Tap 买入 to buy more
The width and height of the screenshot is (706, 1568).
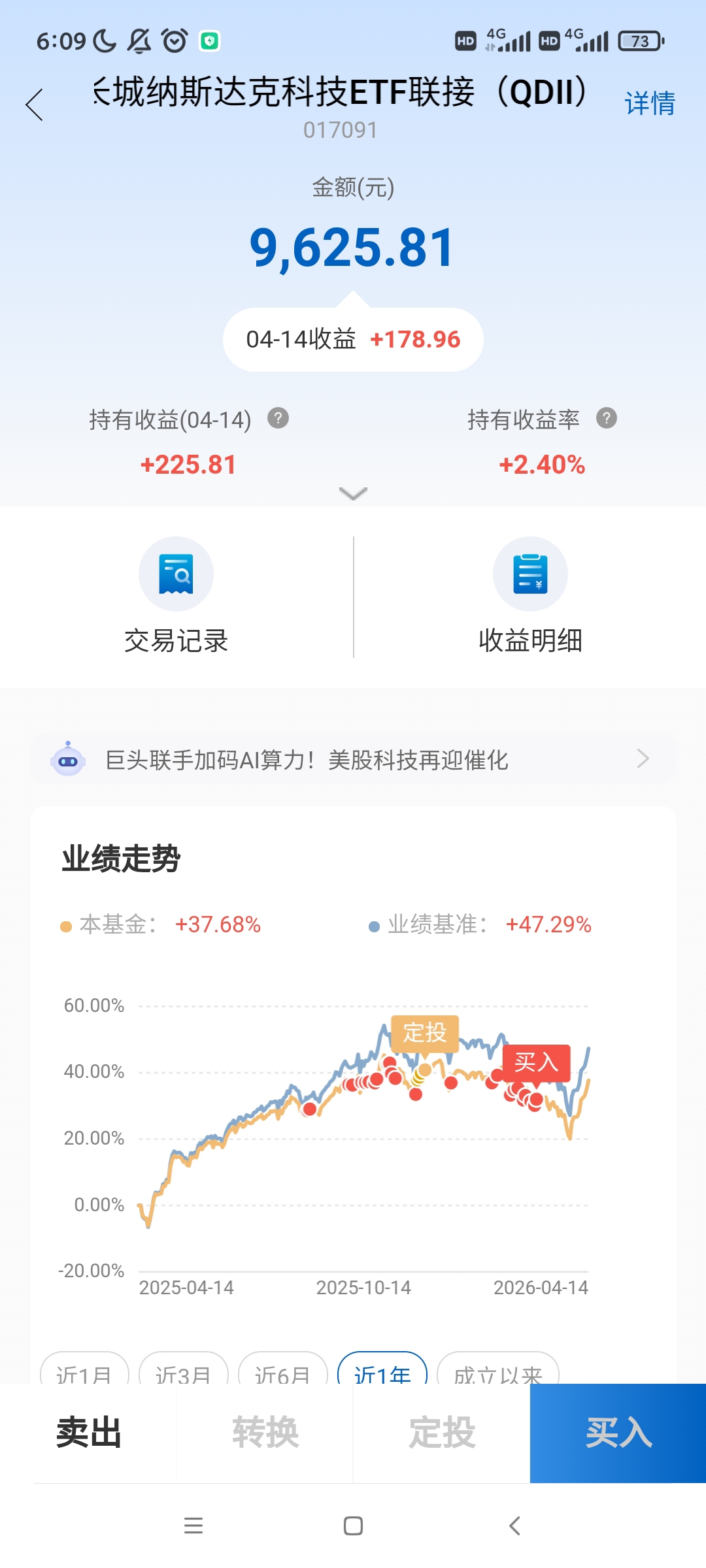coord(618,1433)
